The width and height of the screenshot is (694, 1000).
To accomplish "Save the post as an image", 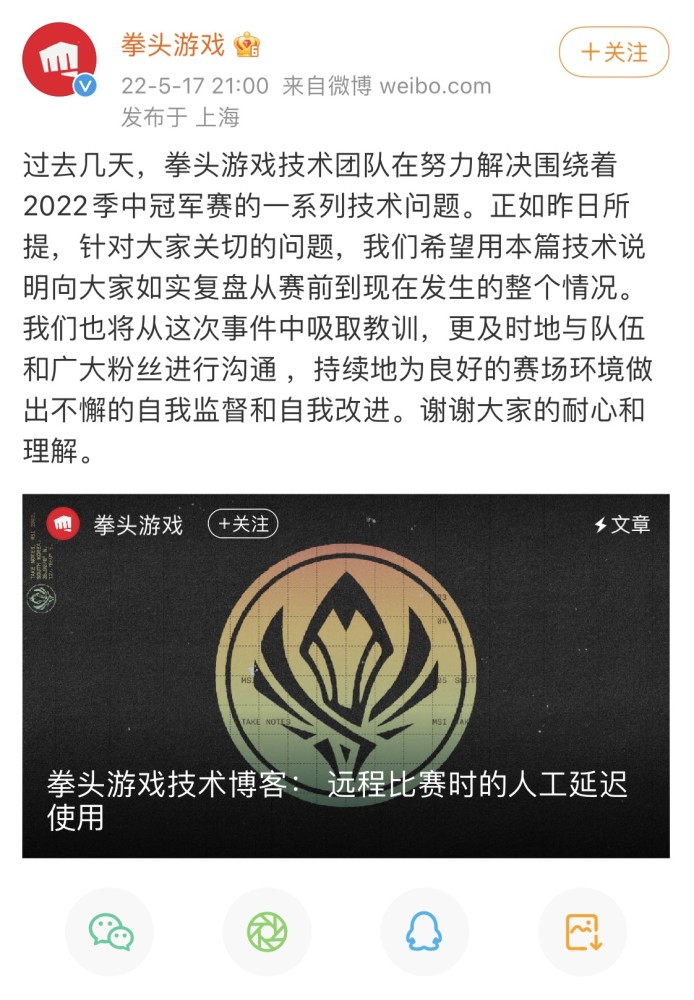I will pos(582,932).
